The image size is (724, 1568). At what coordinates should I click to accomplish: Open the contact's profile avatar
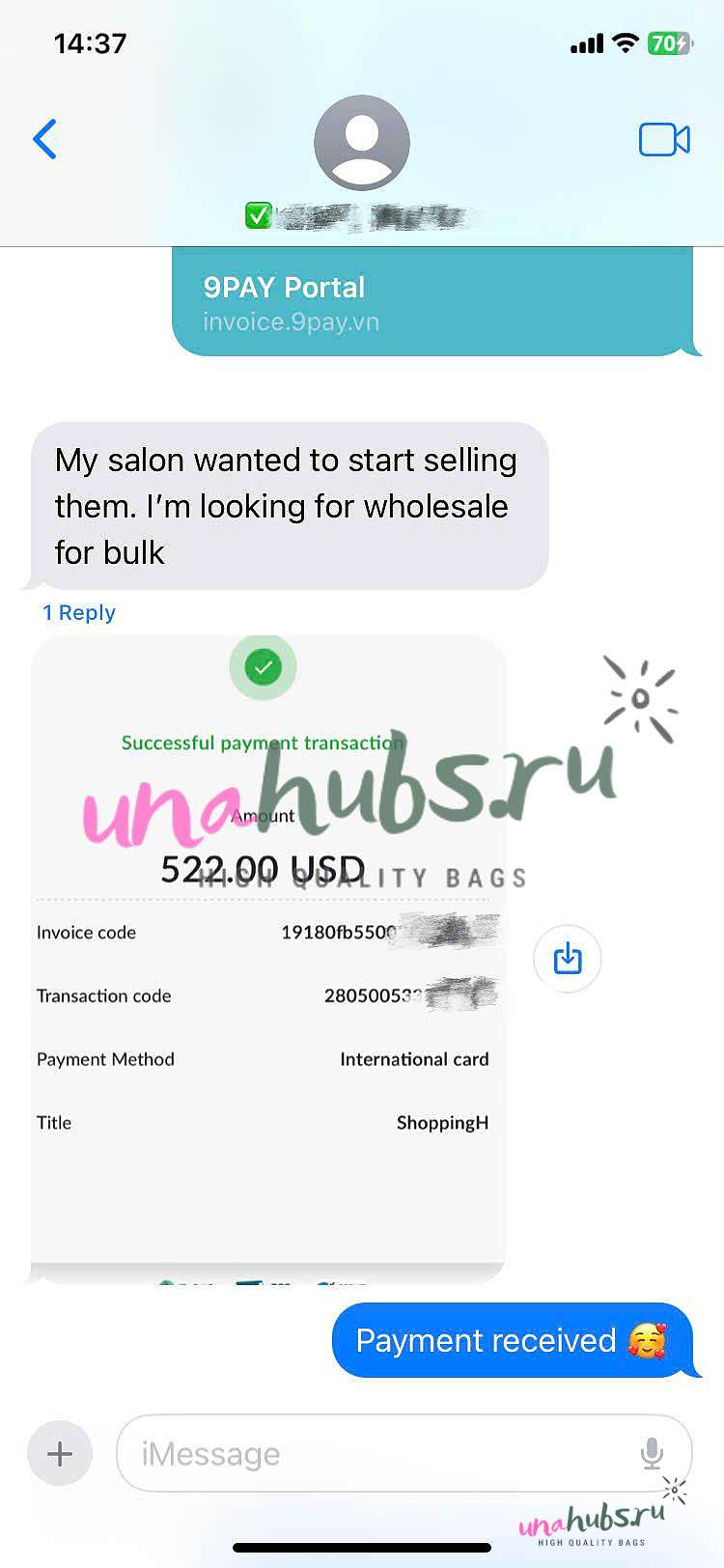point(362,143)
